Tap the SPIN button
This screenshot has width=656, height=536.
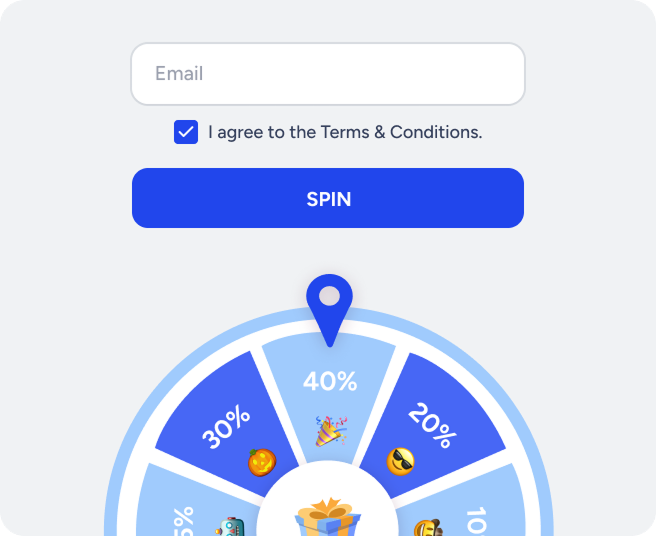[328, 198]
